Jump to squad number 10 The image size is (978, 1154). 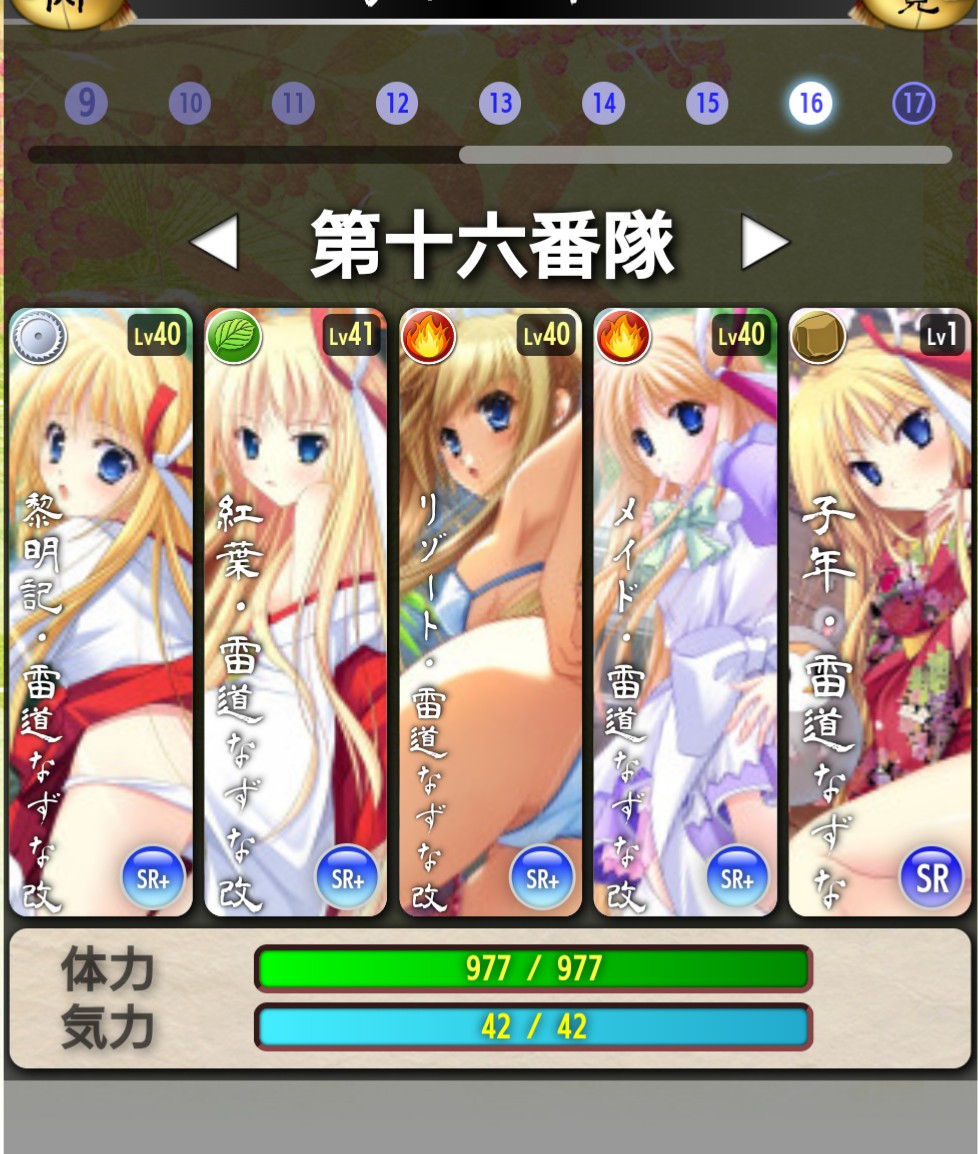pos(190,103)
